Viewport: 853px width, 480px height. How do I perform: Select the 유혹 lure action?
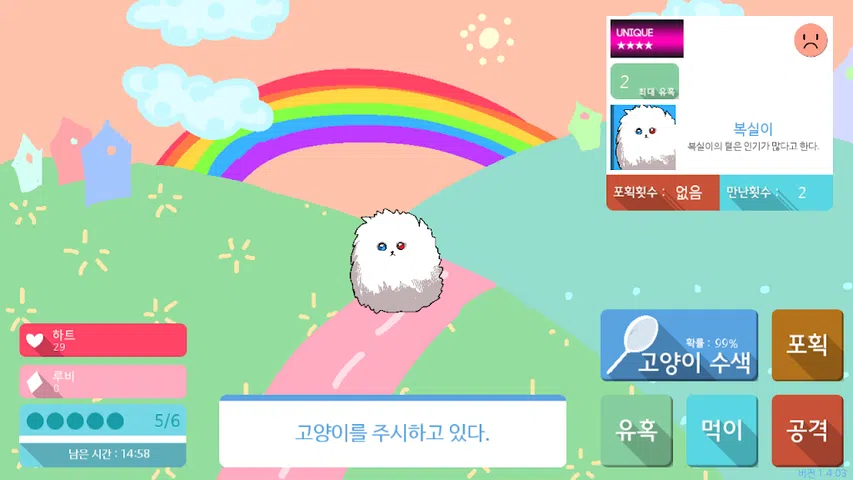[x=636, y=431]
